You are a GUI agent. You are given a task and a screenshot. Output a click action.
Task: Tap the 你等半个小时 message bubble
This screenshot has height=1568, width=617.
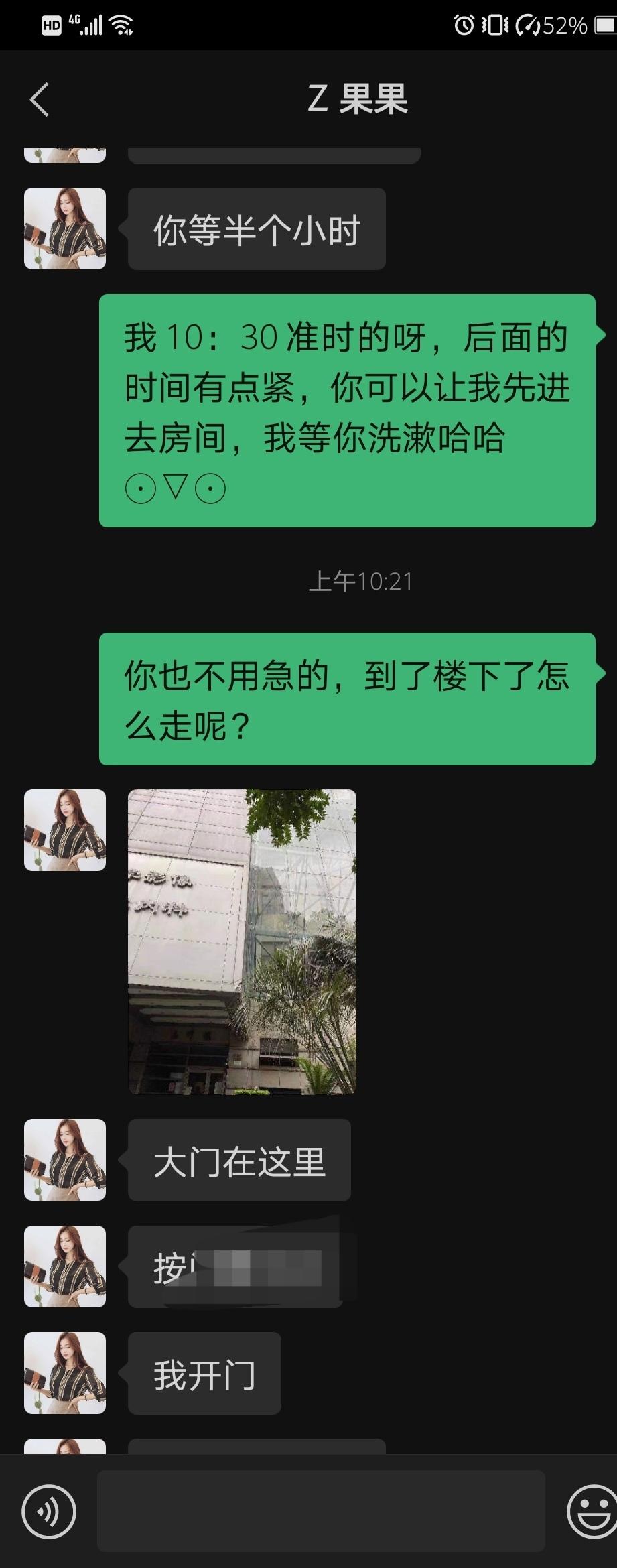256,228
